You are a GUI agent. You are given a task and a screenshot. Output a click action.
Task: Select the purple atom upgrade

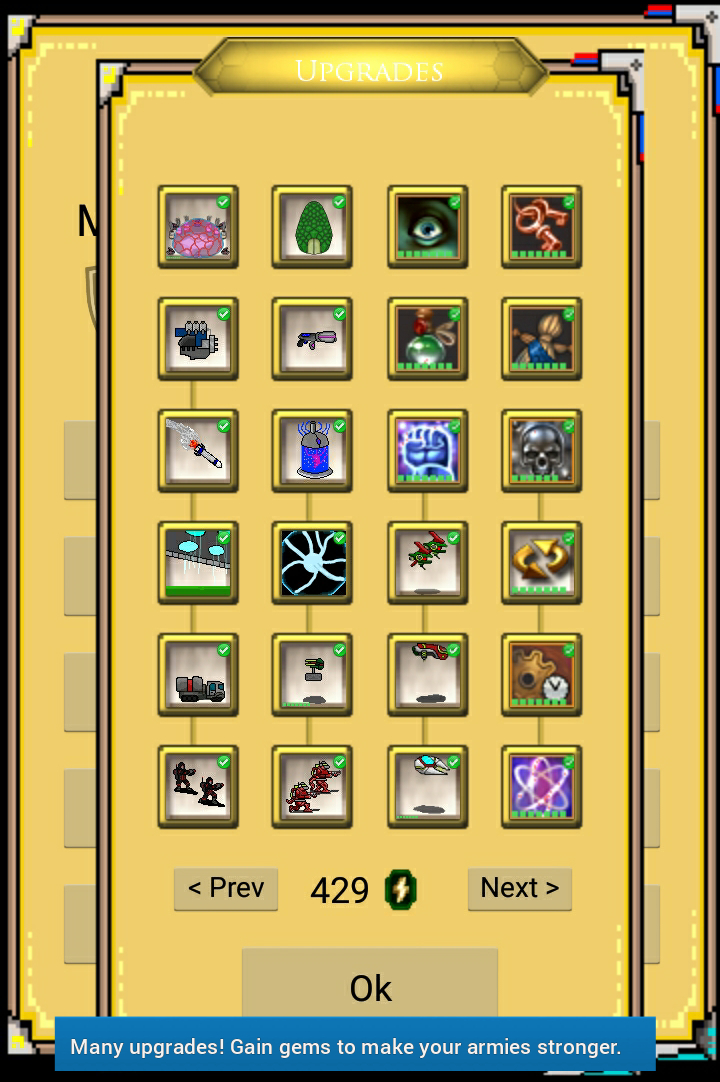541,787
